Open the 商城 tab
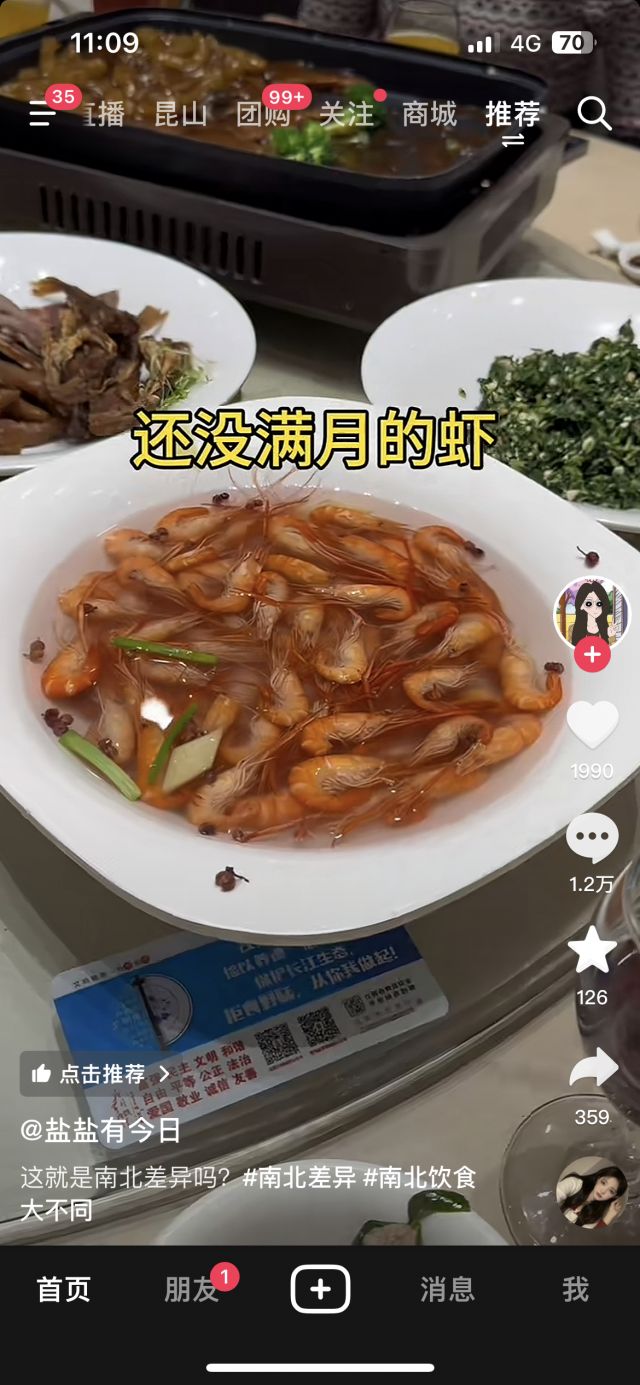The height and width of the screenshot is (1385, 640). click(x=429, y=114)
